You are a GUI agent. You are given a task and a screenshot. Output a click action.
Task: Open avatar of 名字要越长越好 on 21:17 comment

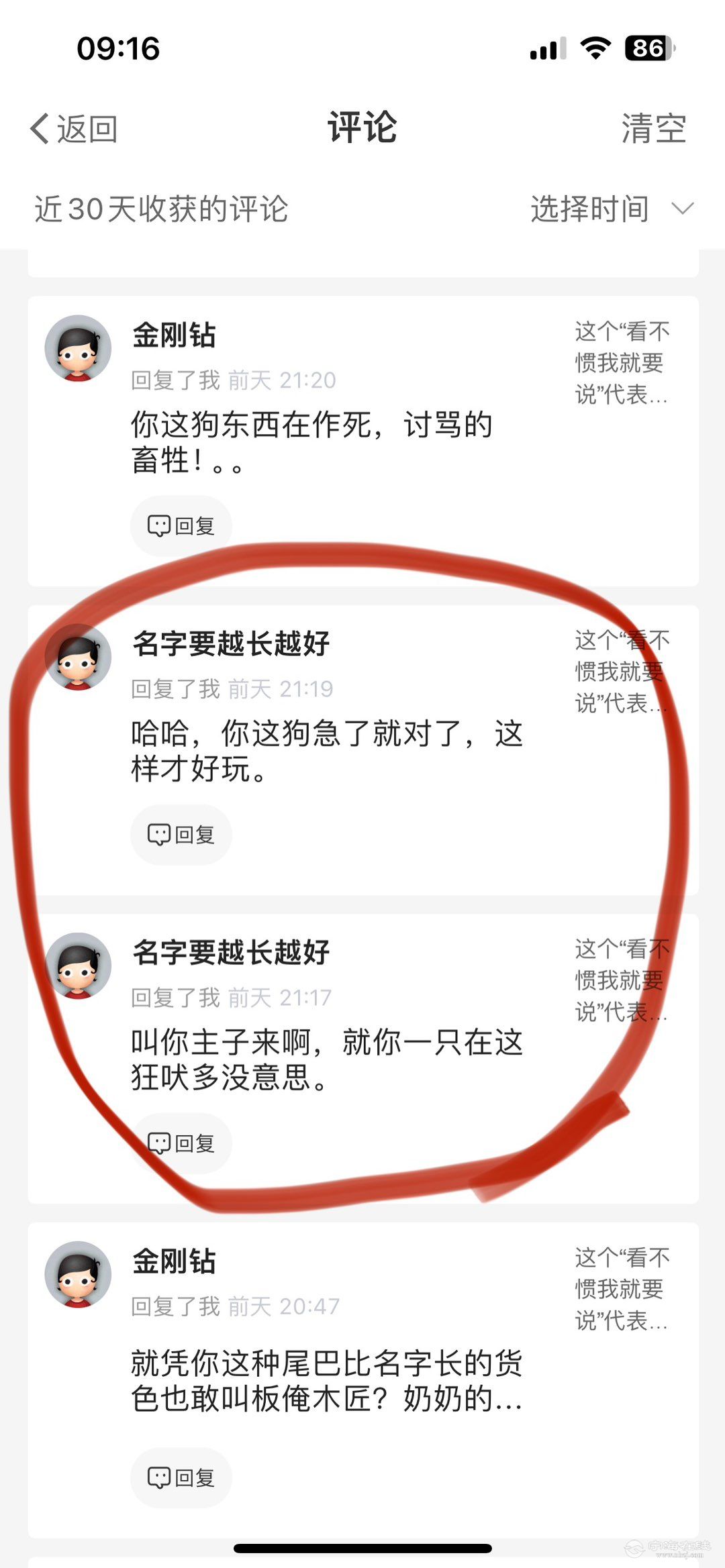tap(78, 965)
